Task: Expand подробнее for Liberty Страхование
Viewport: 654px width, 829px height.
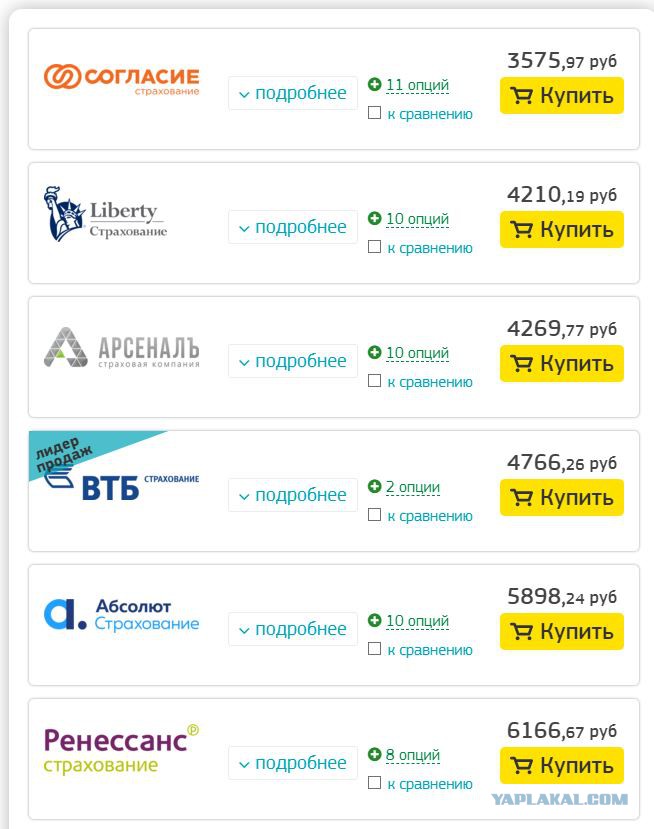Action: (x=293, y=227)
